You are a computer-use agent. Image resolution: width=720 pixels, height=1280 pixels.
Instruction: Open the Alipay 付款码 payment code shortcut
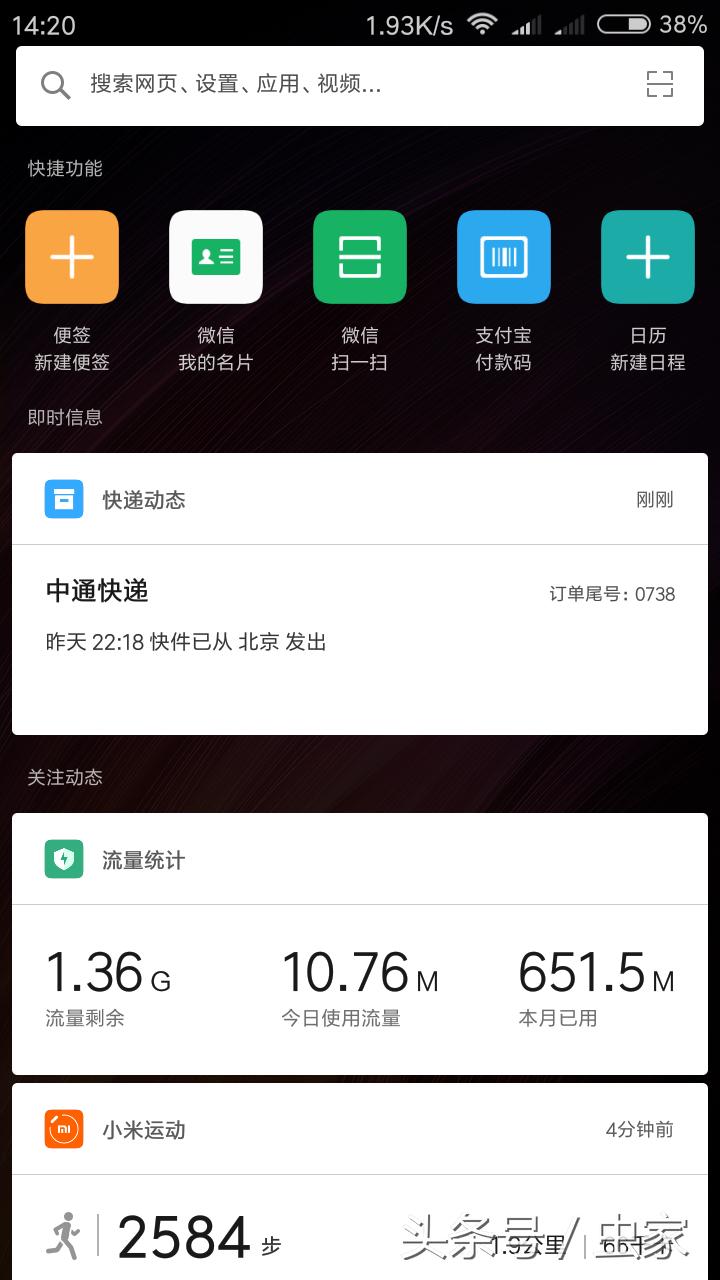(x=504, y=257)
